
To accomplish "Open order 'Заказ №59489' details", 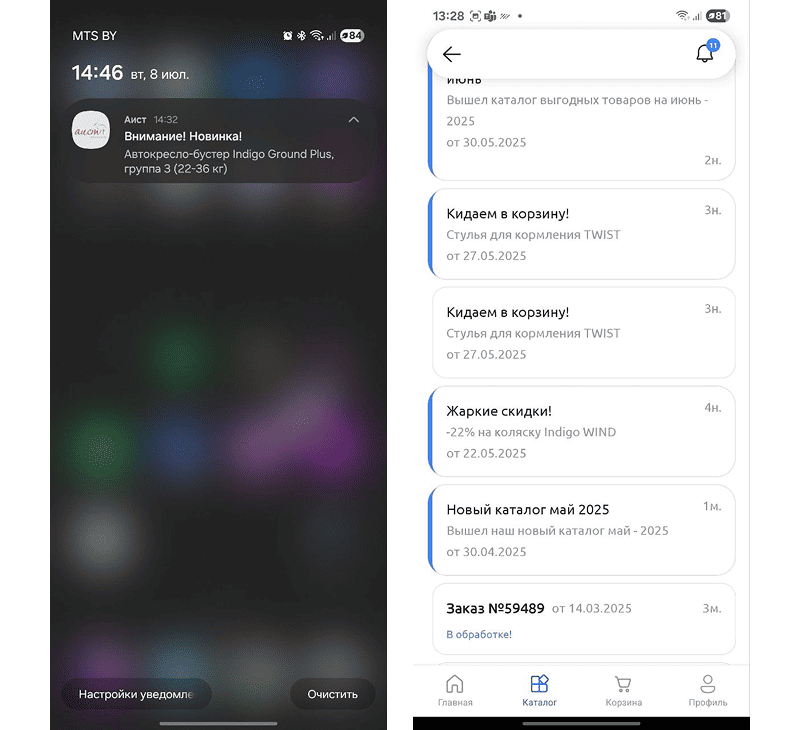I will coord(581,619).
